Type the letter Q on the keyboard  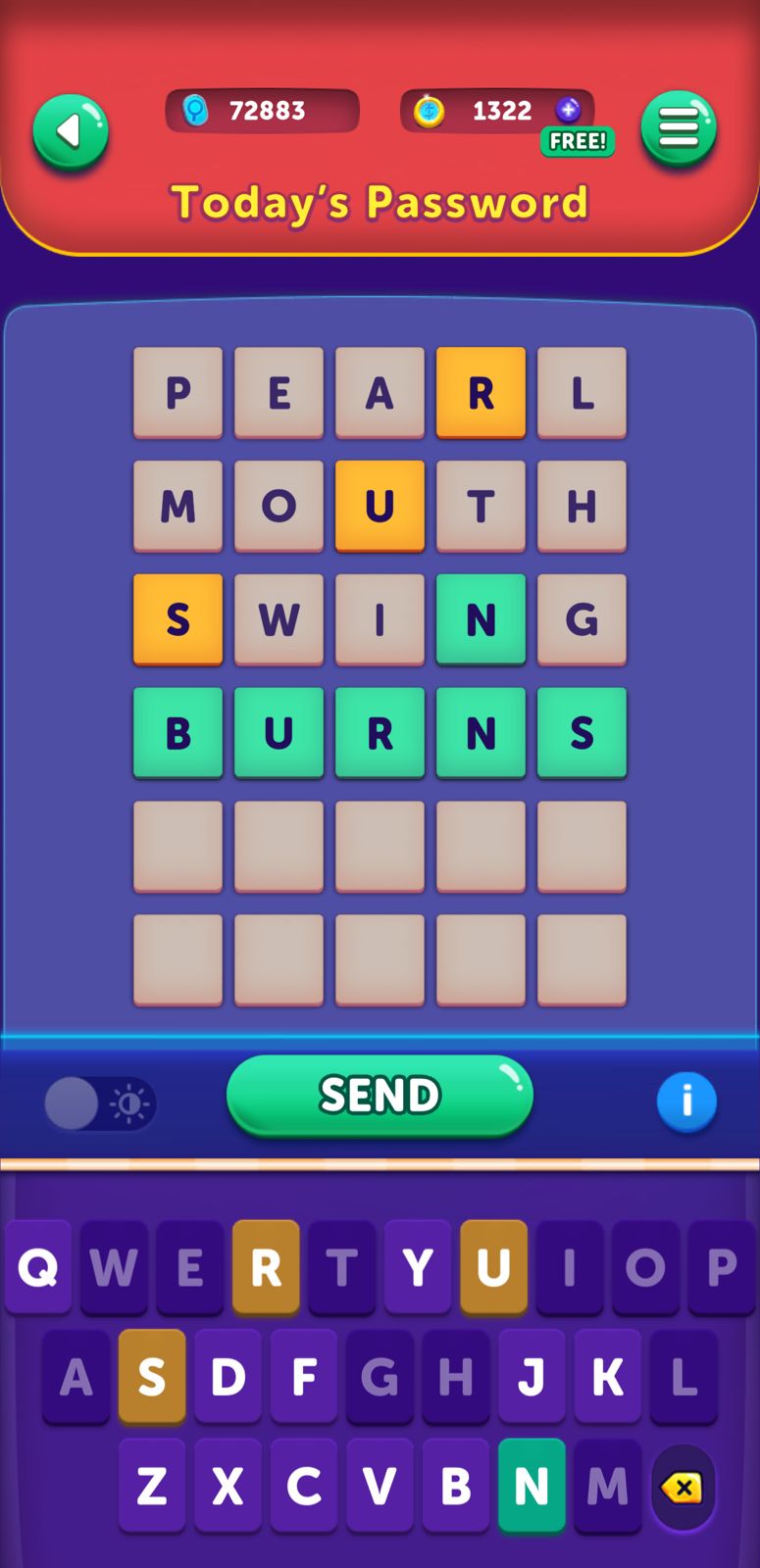coord(38,1267)
